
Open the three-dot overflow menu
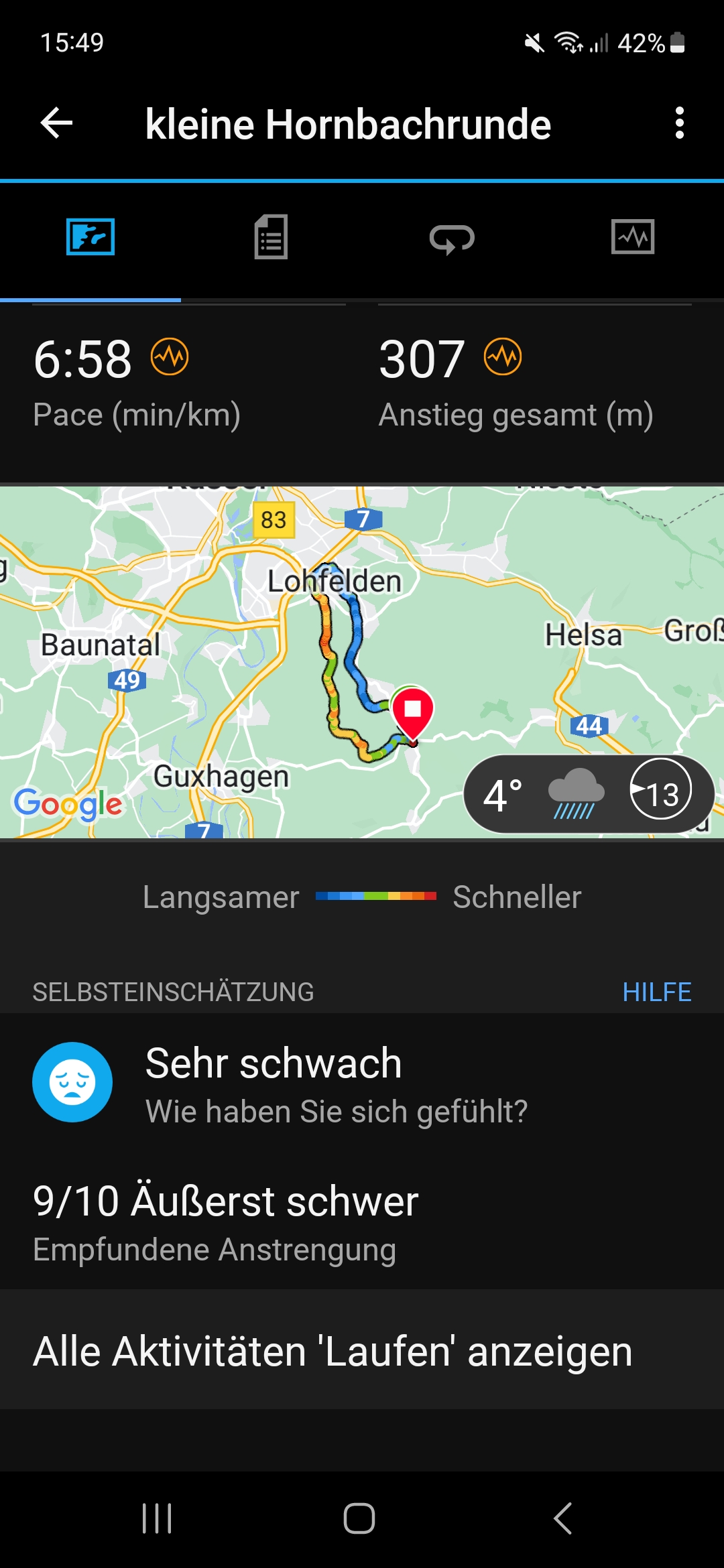coord(679,123)
